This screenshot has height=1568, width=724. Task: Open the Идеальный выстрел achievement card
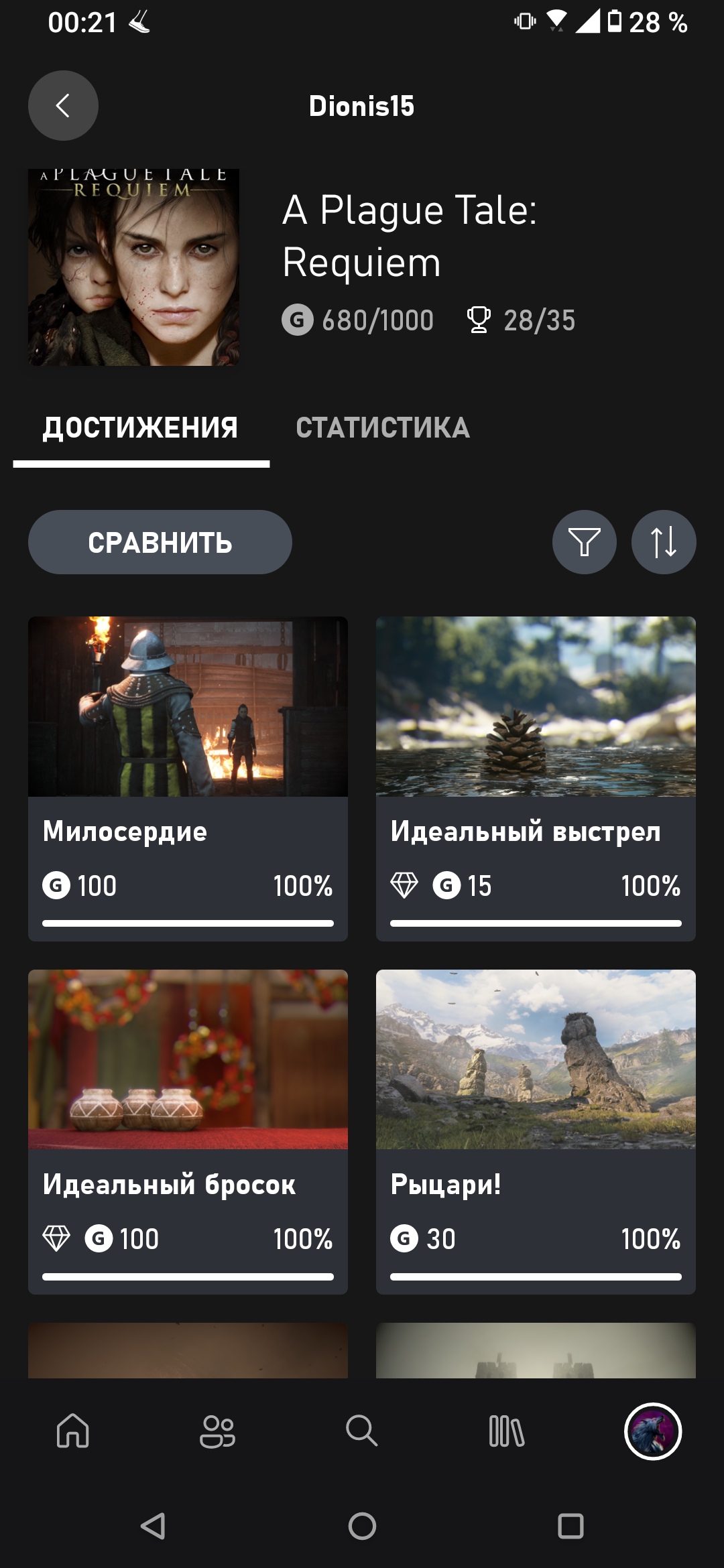tap(536, 777)
